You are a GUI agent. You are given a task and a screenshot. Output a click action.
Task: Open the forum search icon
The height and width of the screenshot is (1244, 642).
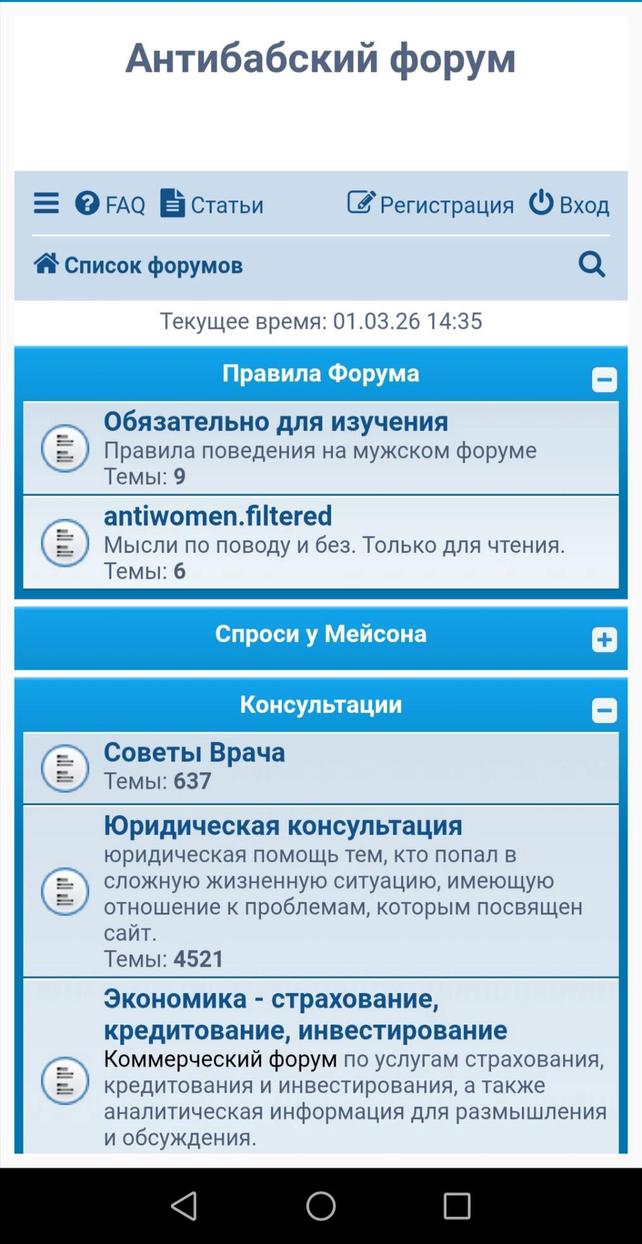coord(592,265)
